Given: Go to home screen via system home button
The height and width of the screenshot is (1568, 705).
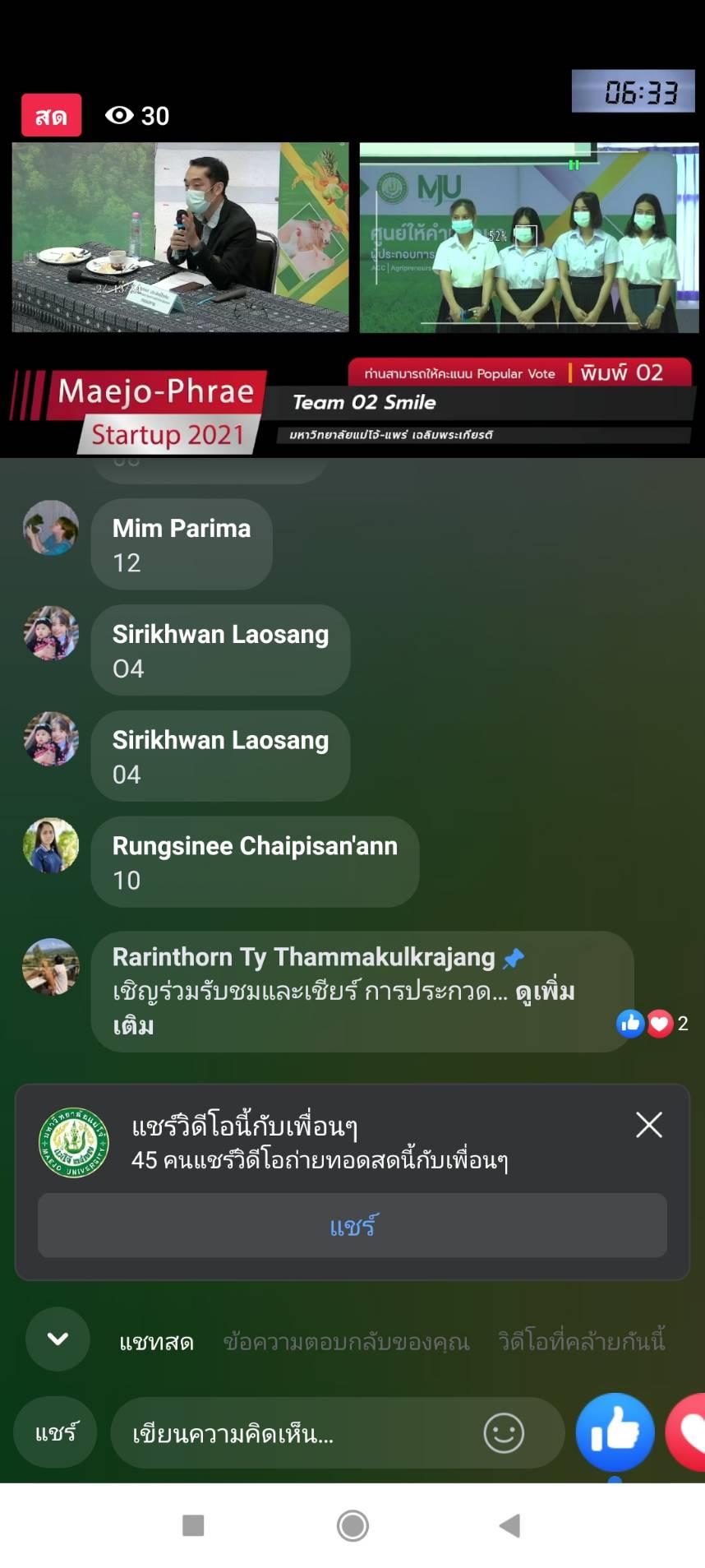Looking at the screenshot, I should (352, 1526).
